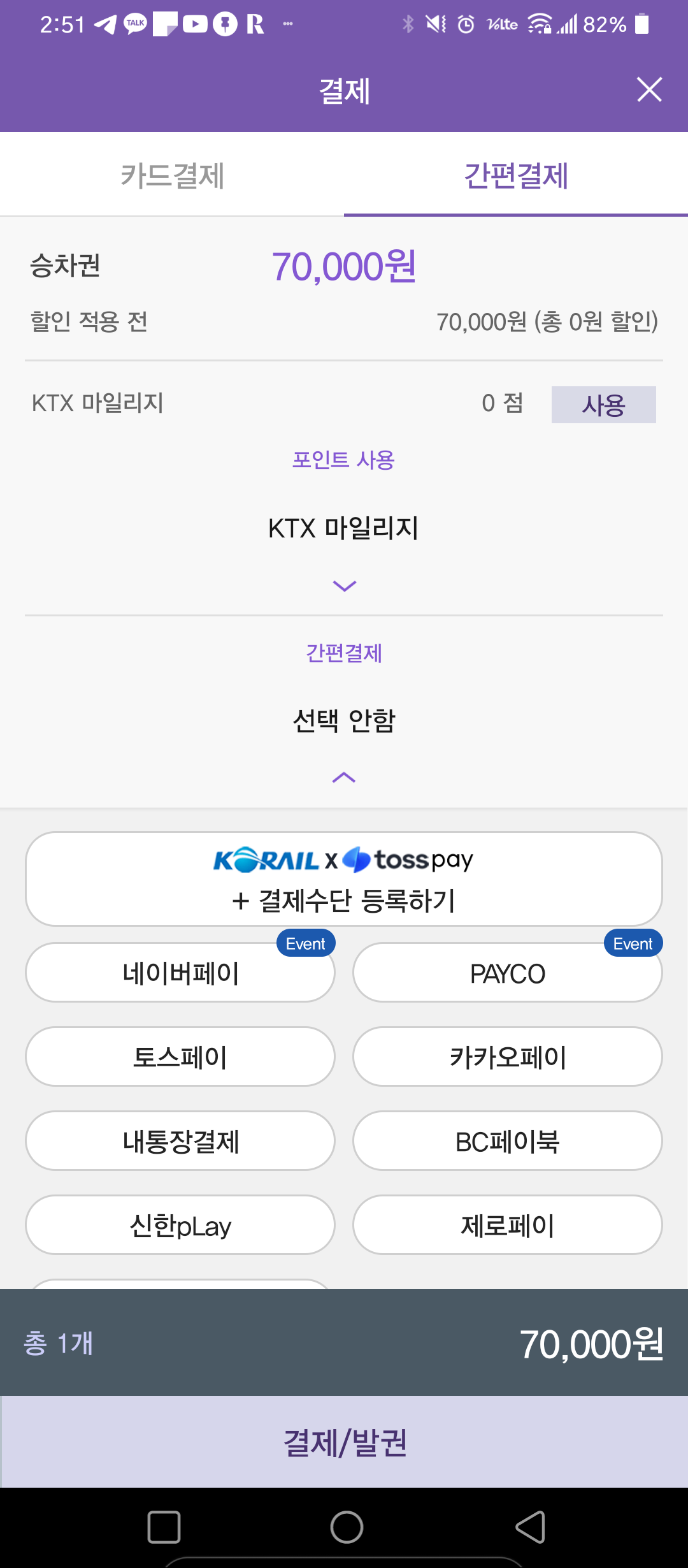
Task: Select 카카오페이 as payment method
Action: click(x=507, y=1056)
